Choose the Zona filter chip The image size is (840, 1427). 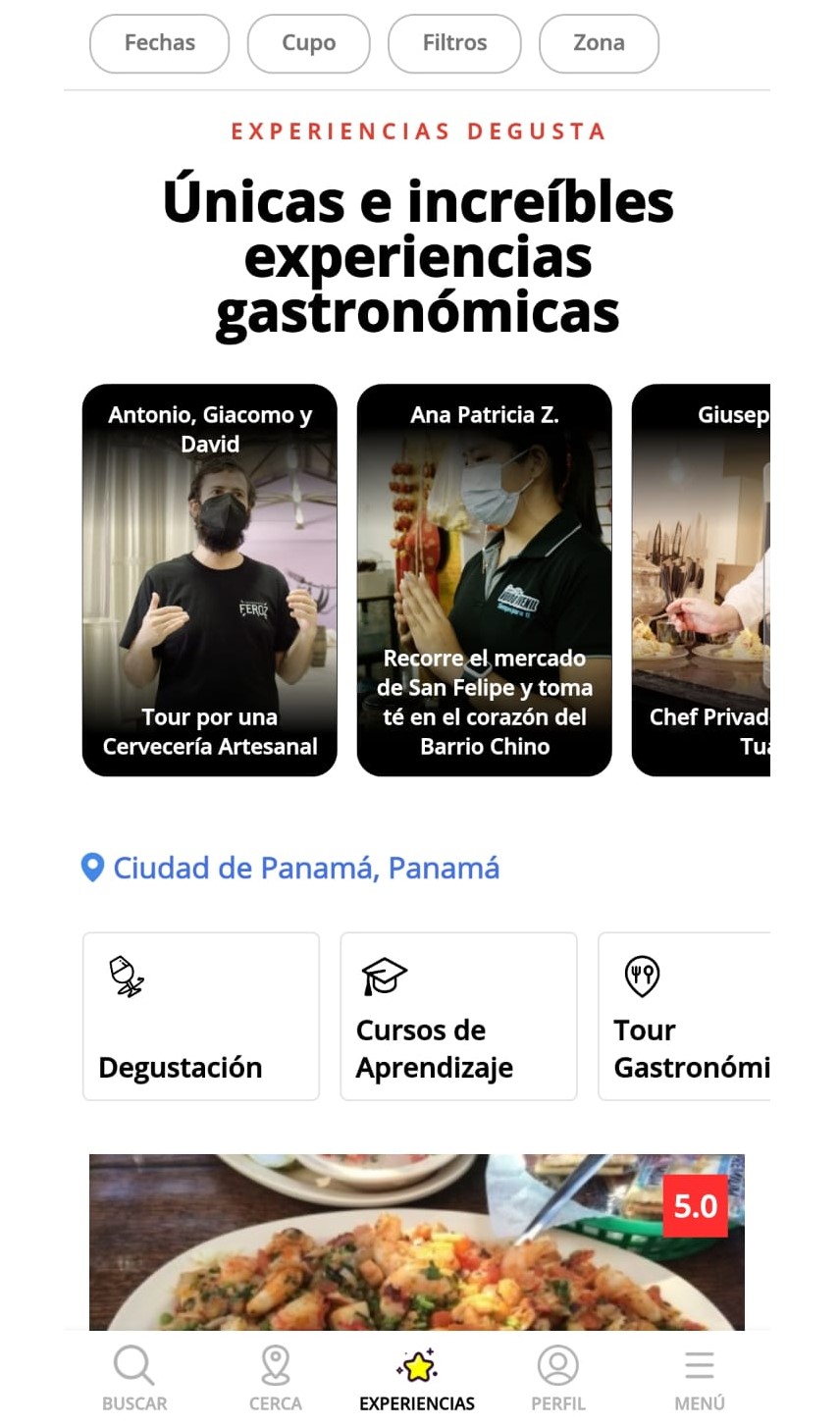pyautogui.click(x=599, y=43)
